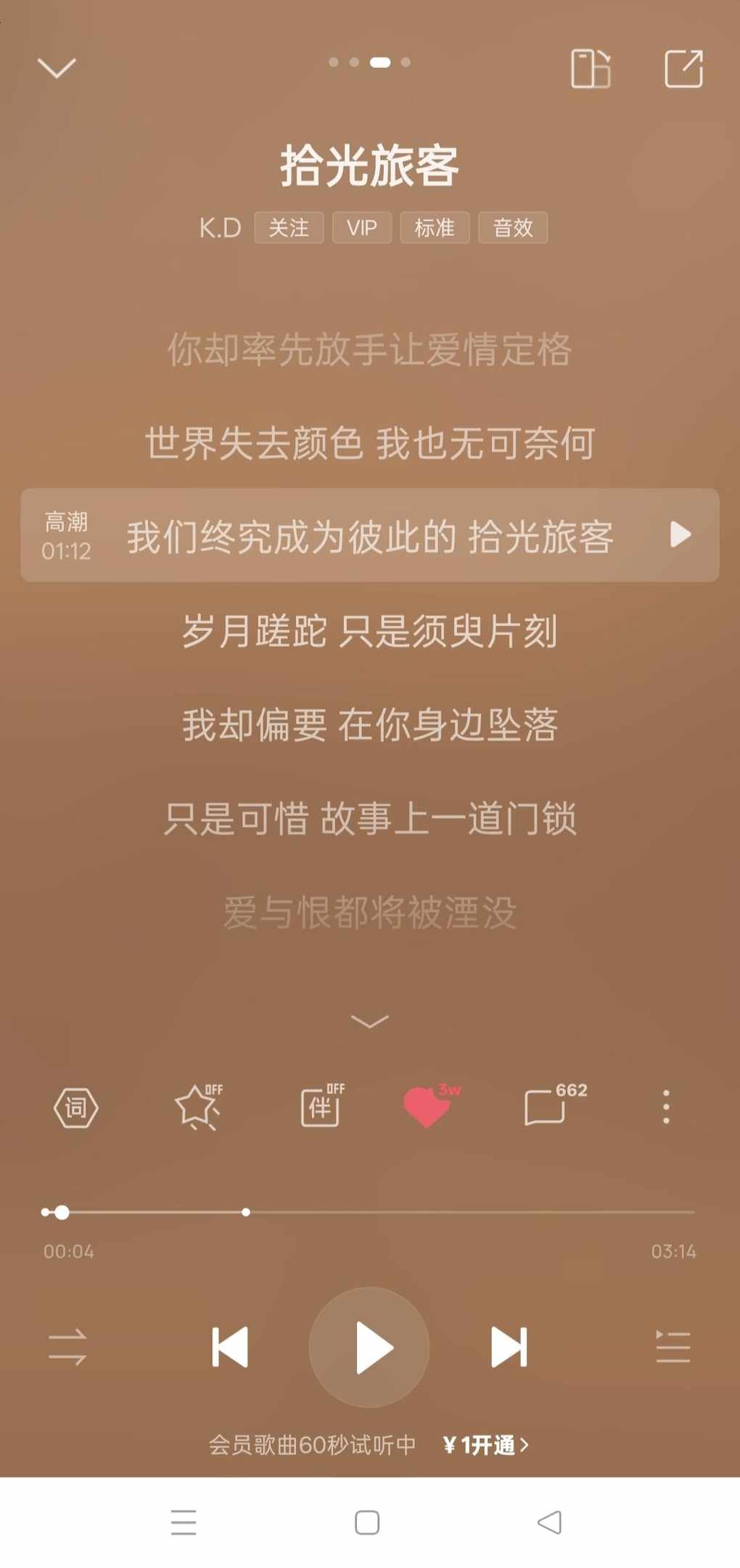Play the song
Screen dimensions: 740x1568
click(369, 1348)
